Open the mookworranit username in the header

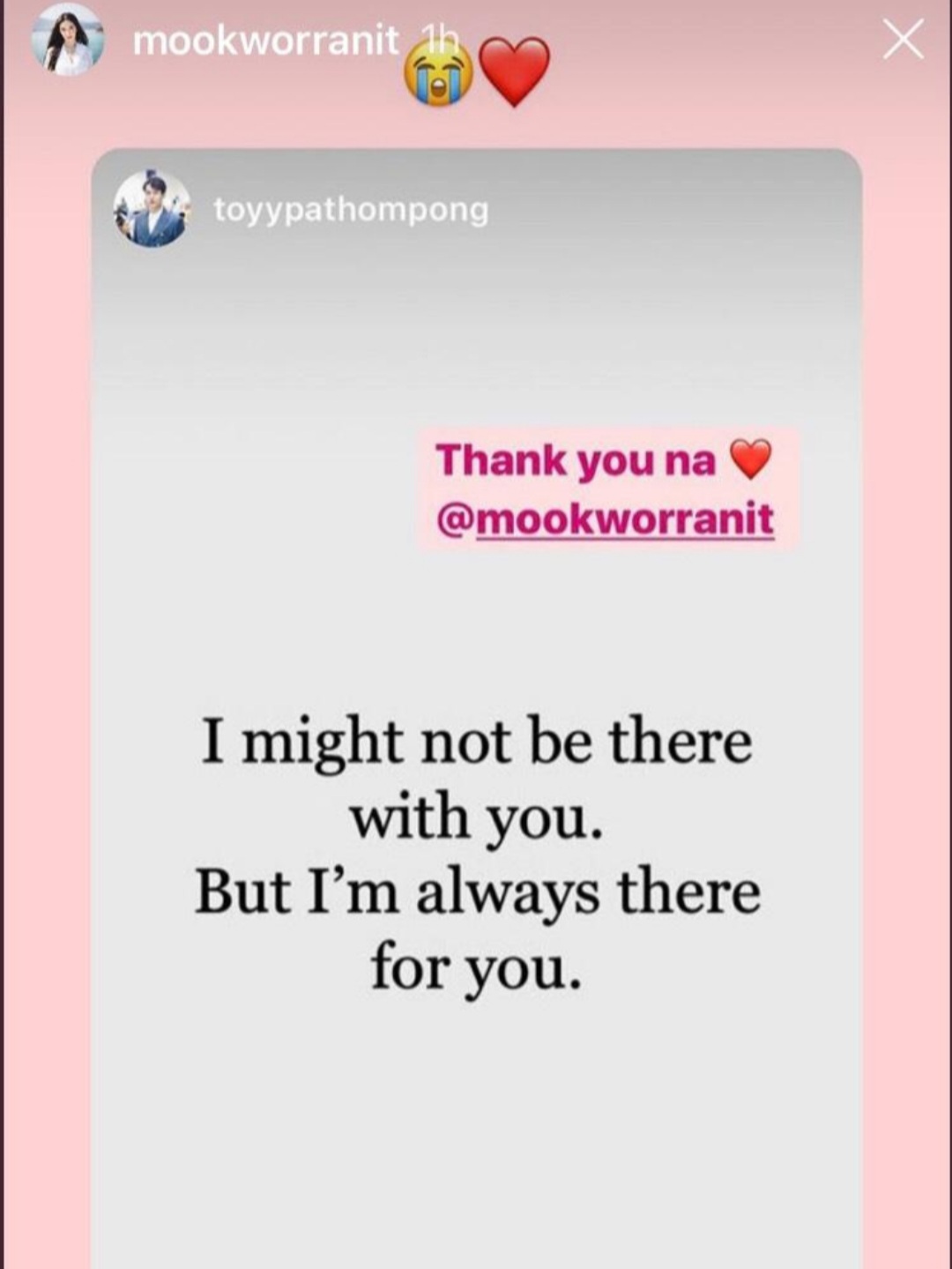[x=265, y=41]
